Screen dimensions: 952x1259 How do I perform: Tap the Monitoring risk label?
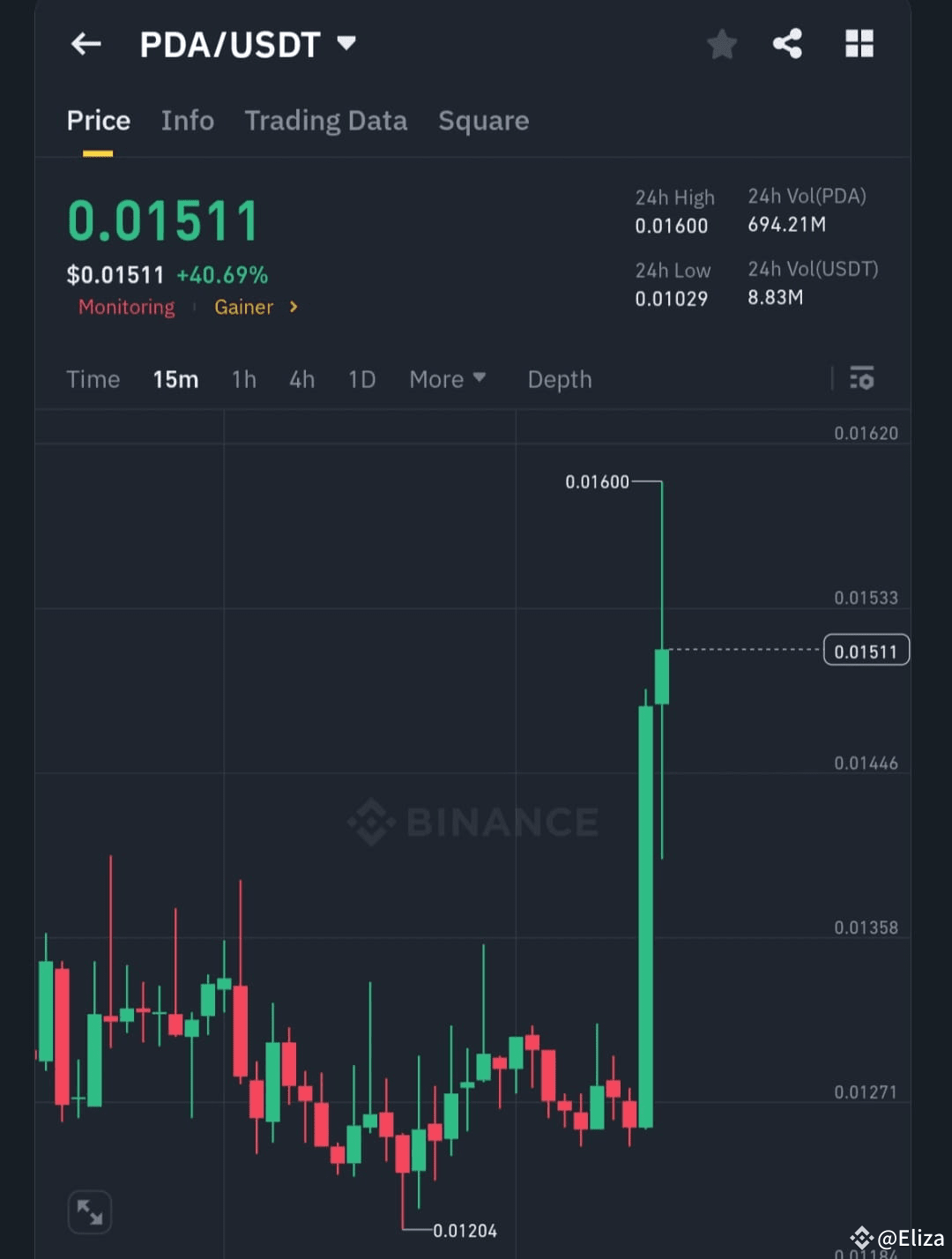pos(126,307)
